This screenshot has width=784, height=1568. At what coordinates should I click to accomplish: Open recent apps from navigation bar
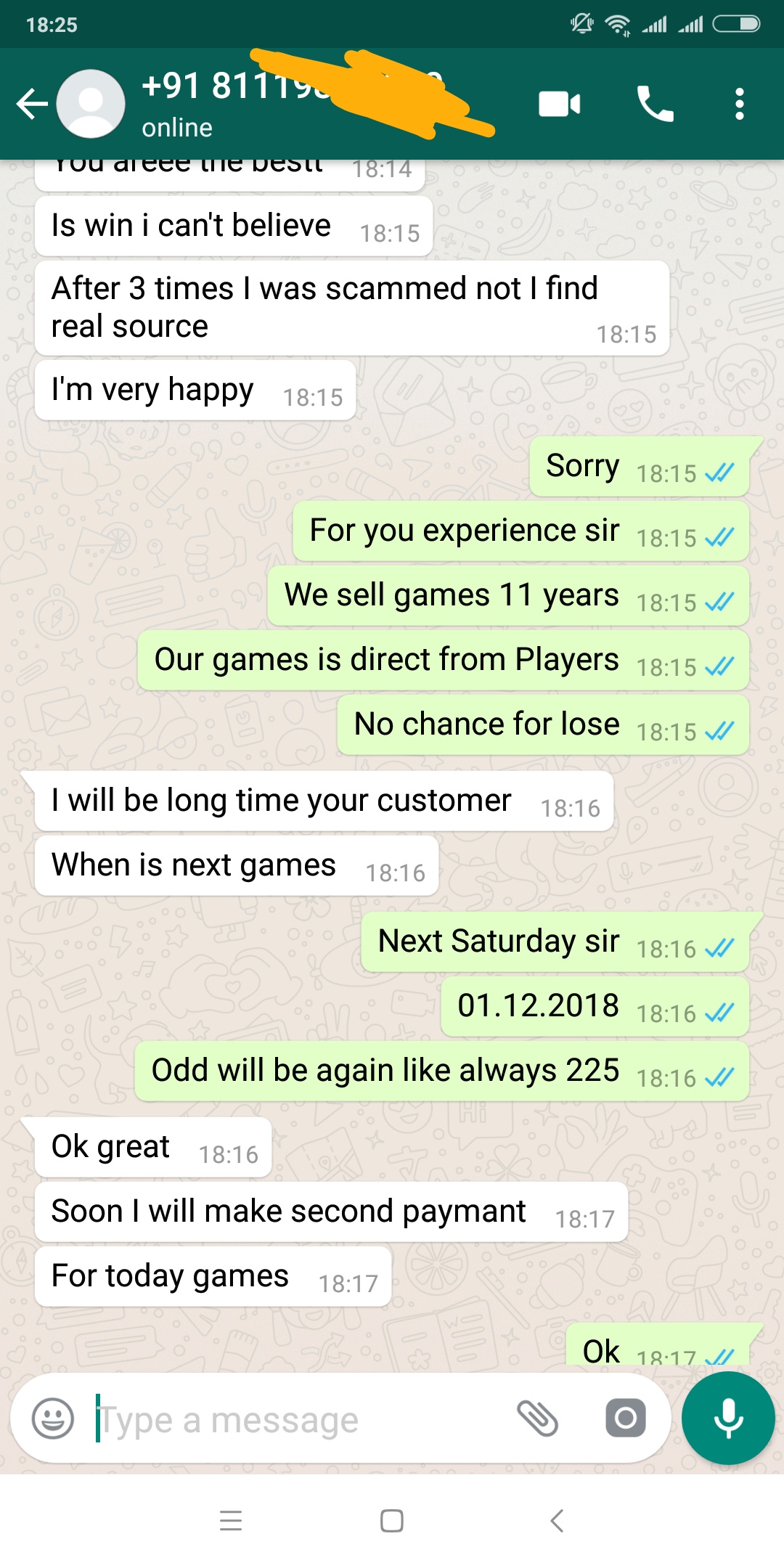(231, 1520)
